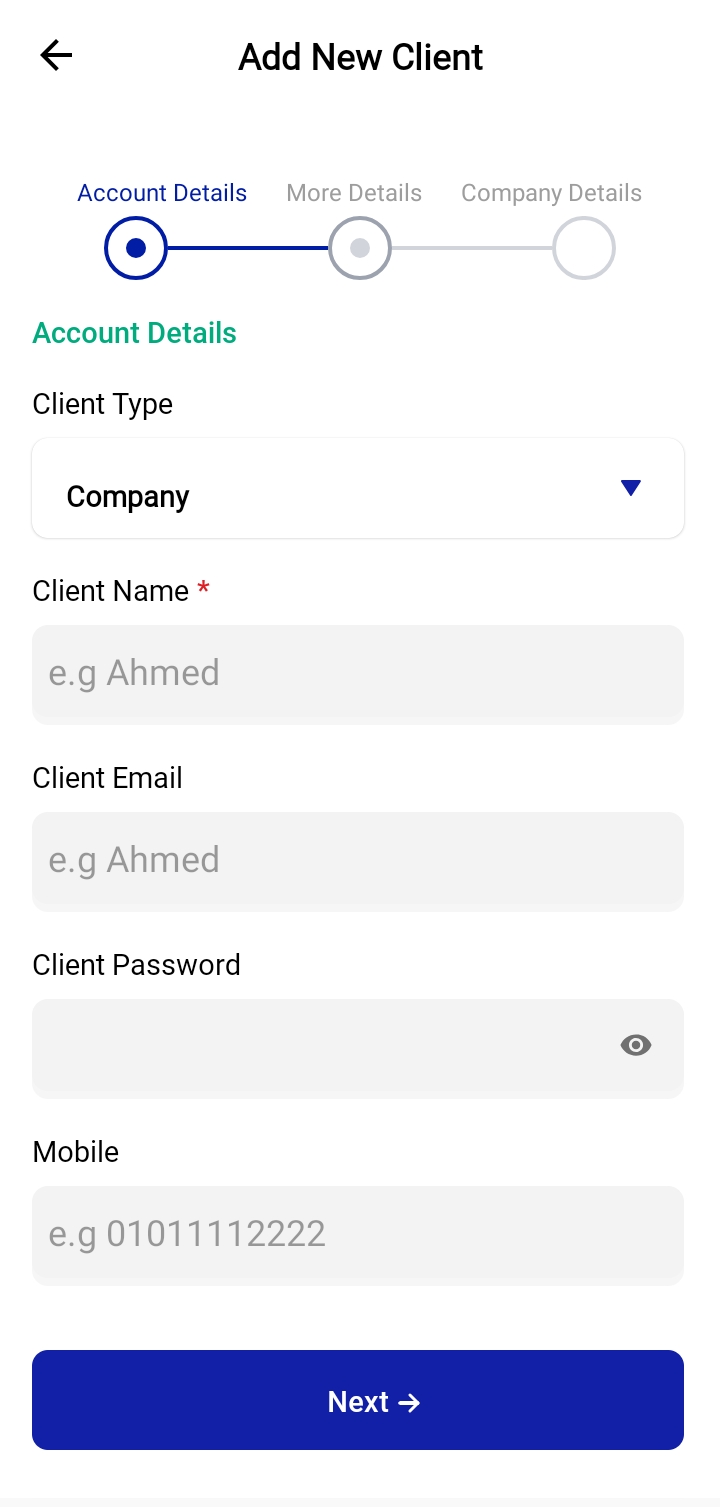Screen dimensions: 720x1507
Task: Toggle password visibility with the eye icon
Action: point(636,1045)
